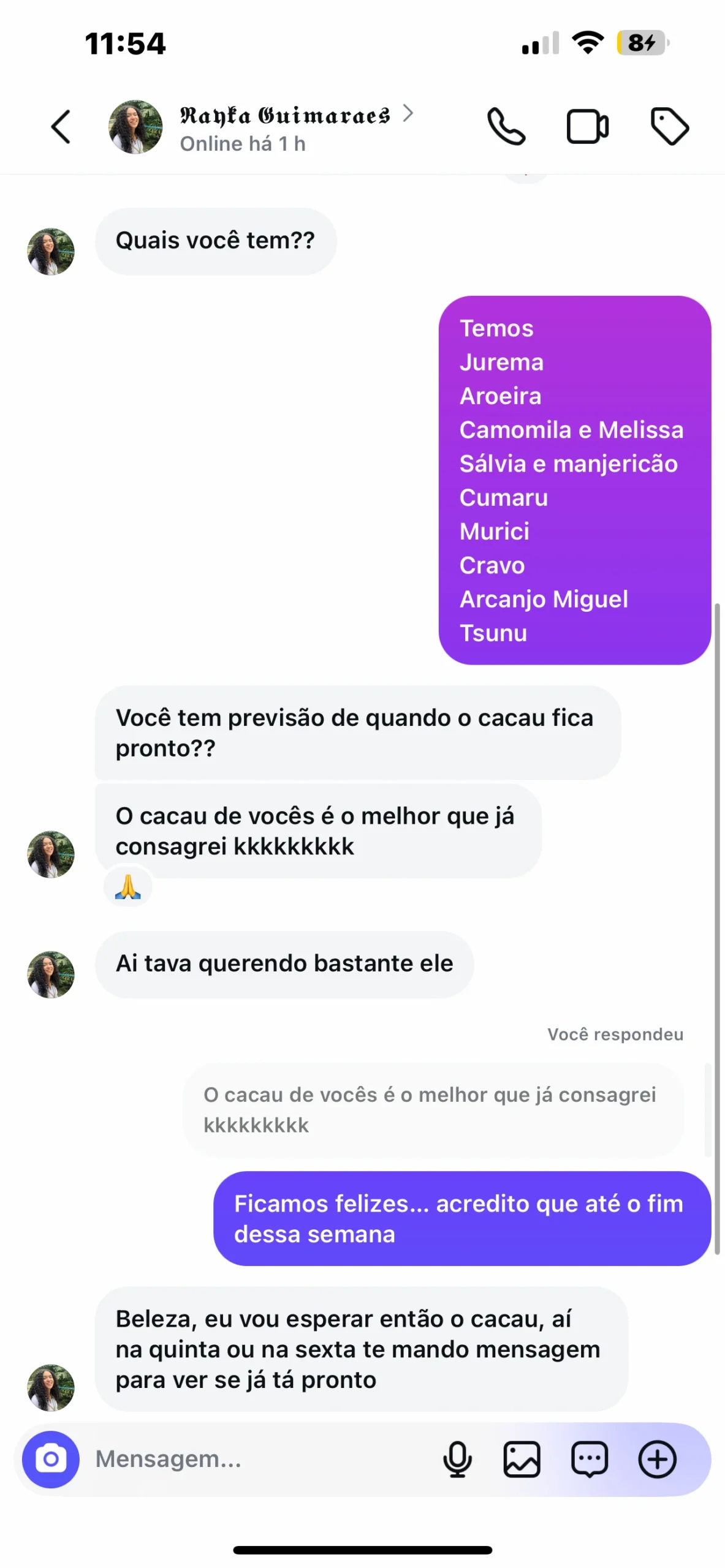The height and width of the screenshot is (1568, 725).
Task: View the praying hands reaction
Action: coord(127,886)
